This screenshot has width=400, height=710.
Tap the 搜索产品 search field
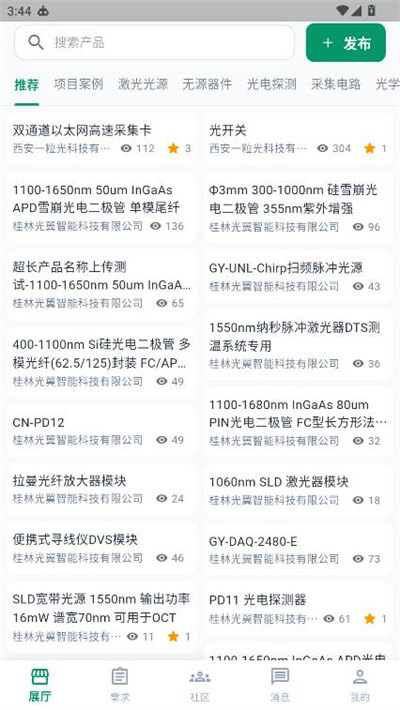click(154, 43)
